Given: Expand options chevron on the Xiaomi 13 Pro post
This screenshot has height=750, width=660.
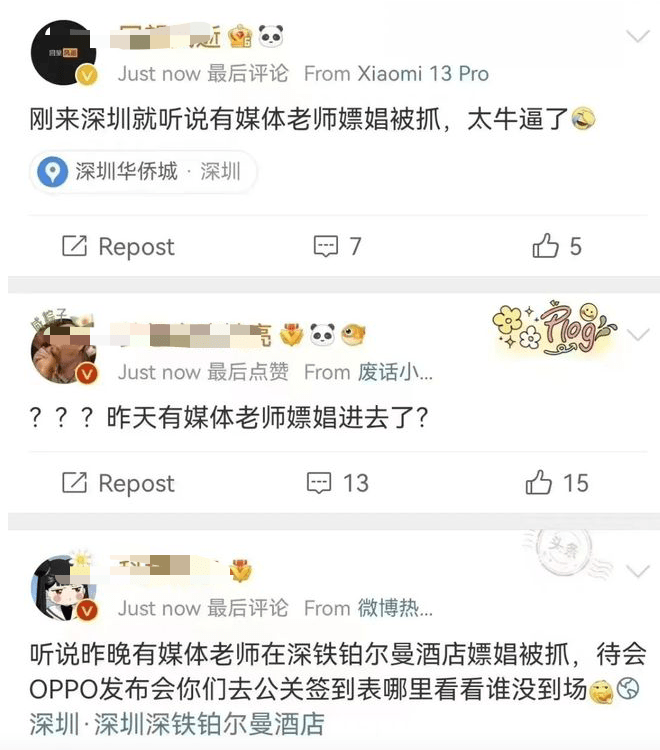Looking at the screenshot, I should [637, 37].
